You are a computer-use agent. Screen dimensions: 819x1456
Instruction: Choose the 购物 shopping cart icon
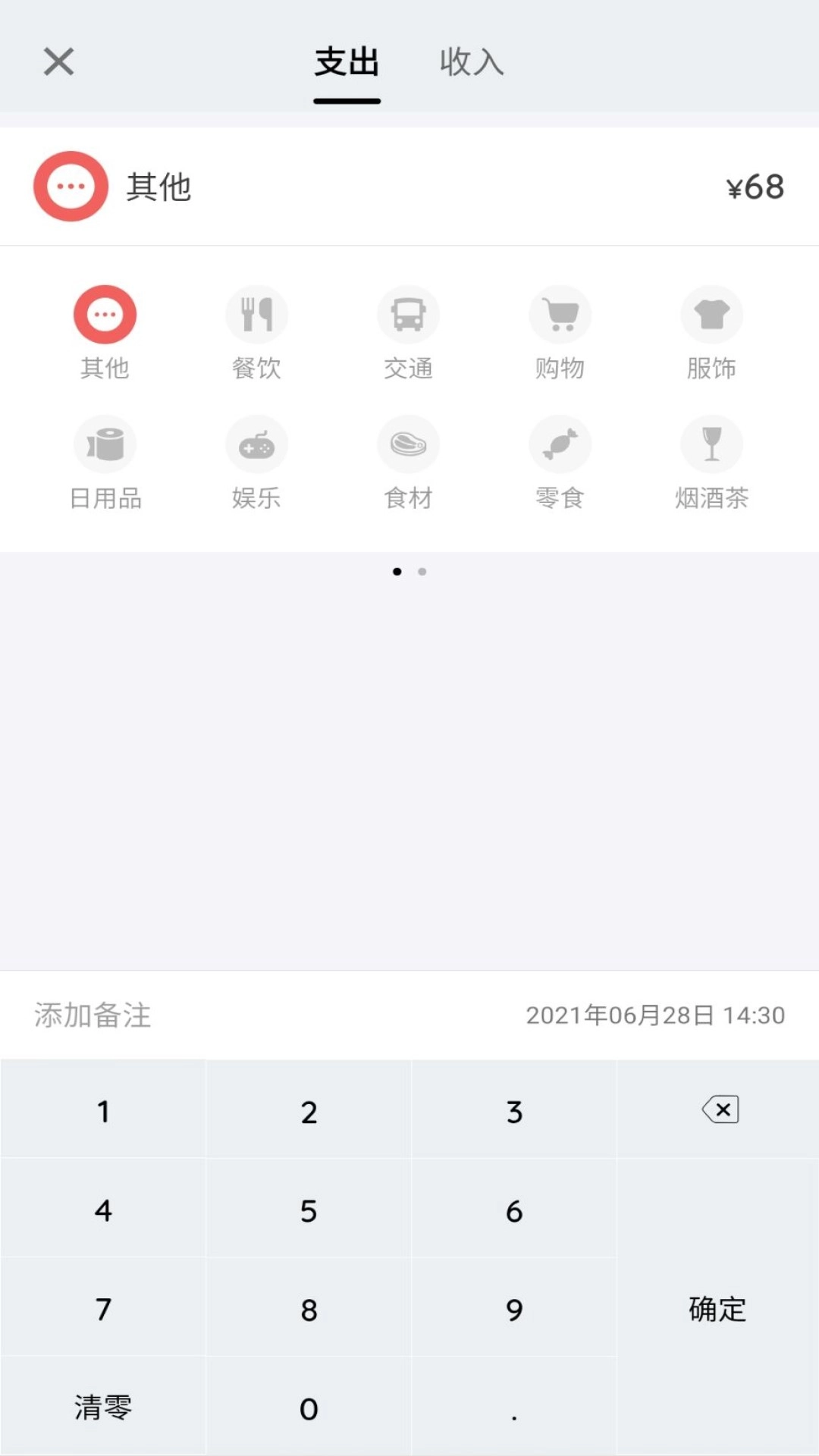[560, 314]
